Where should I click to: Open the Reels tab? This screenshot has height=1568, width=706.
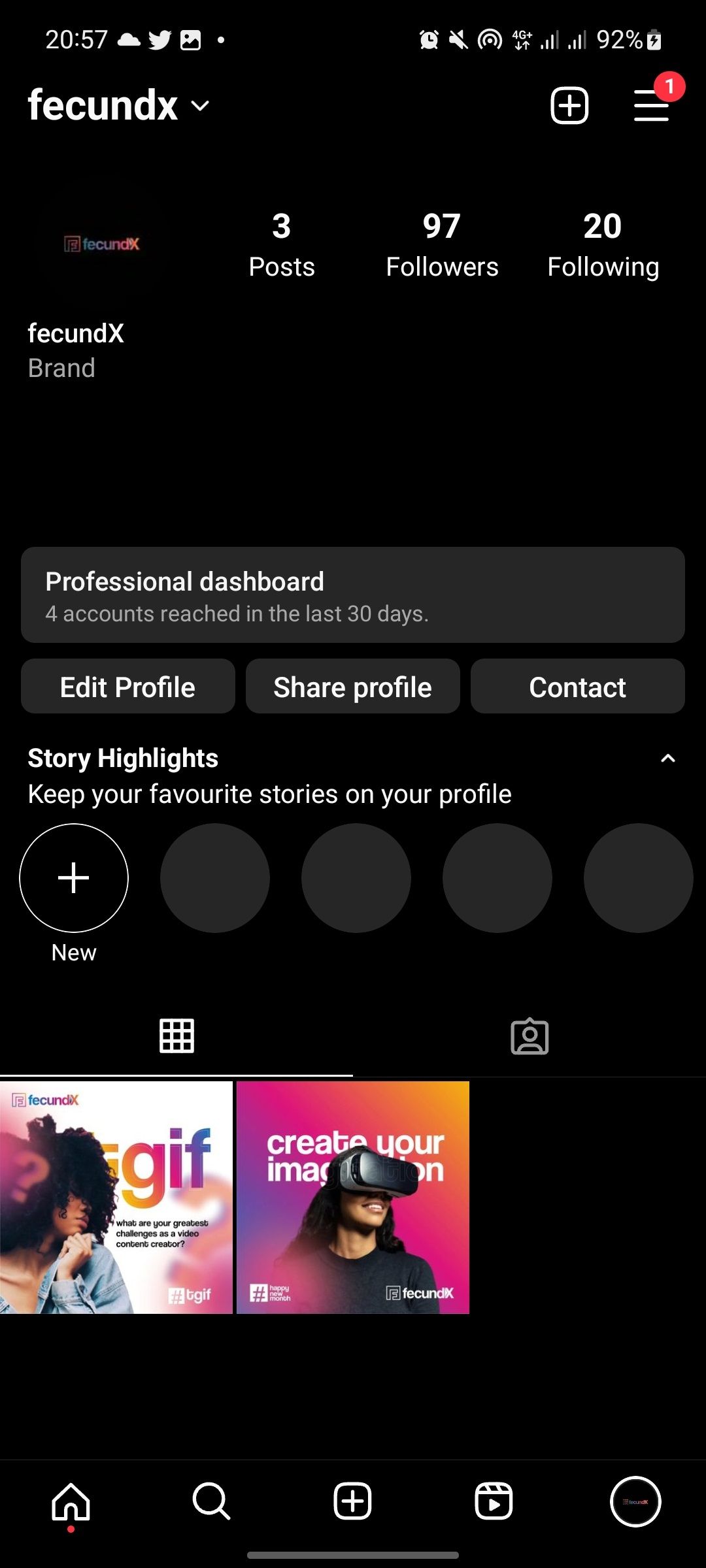pos(494,1501)
